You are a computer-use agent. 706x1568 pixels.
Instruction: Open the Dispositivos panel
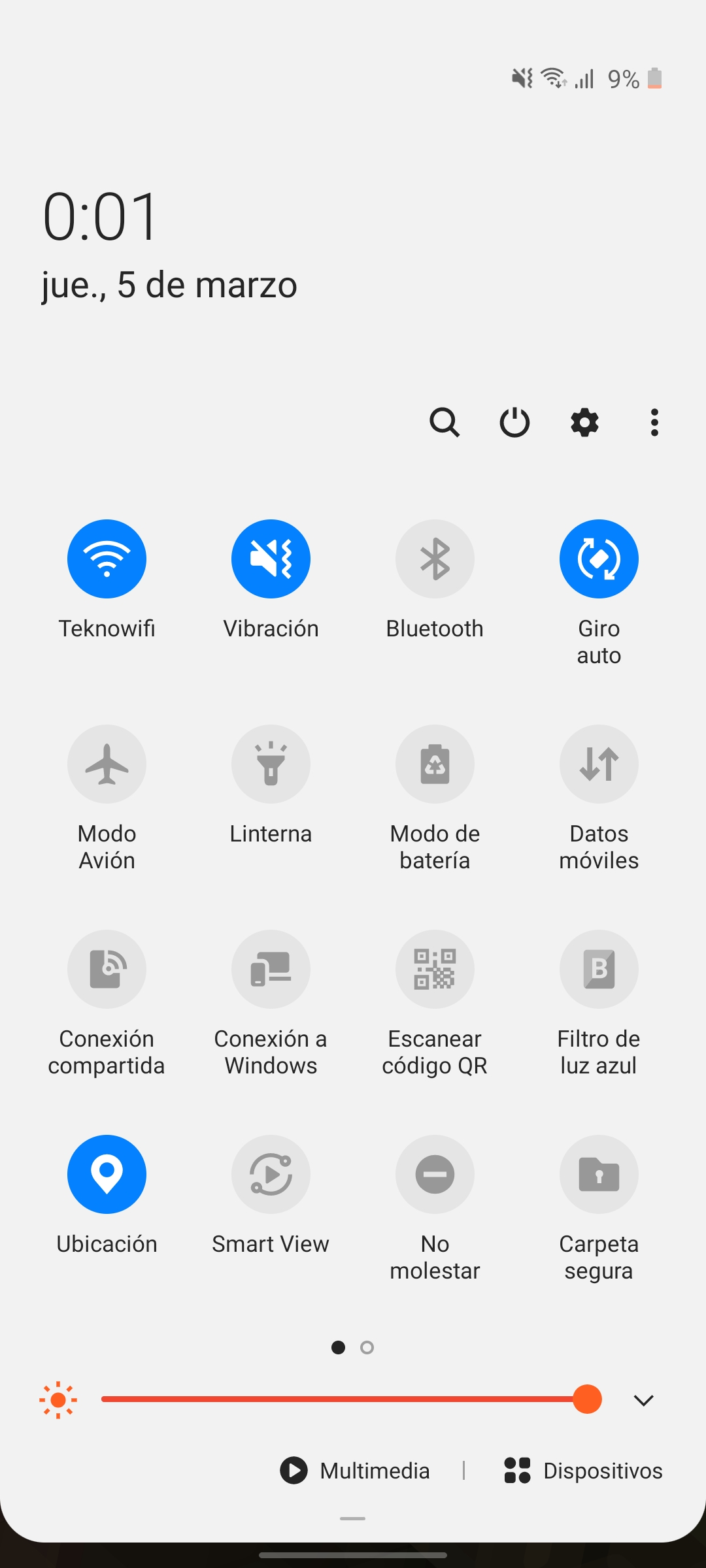(583, 1471)
